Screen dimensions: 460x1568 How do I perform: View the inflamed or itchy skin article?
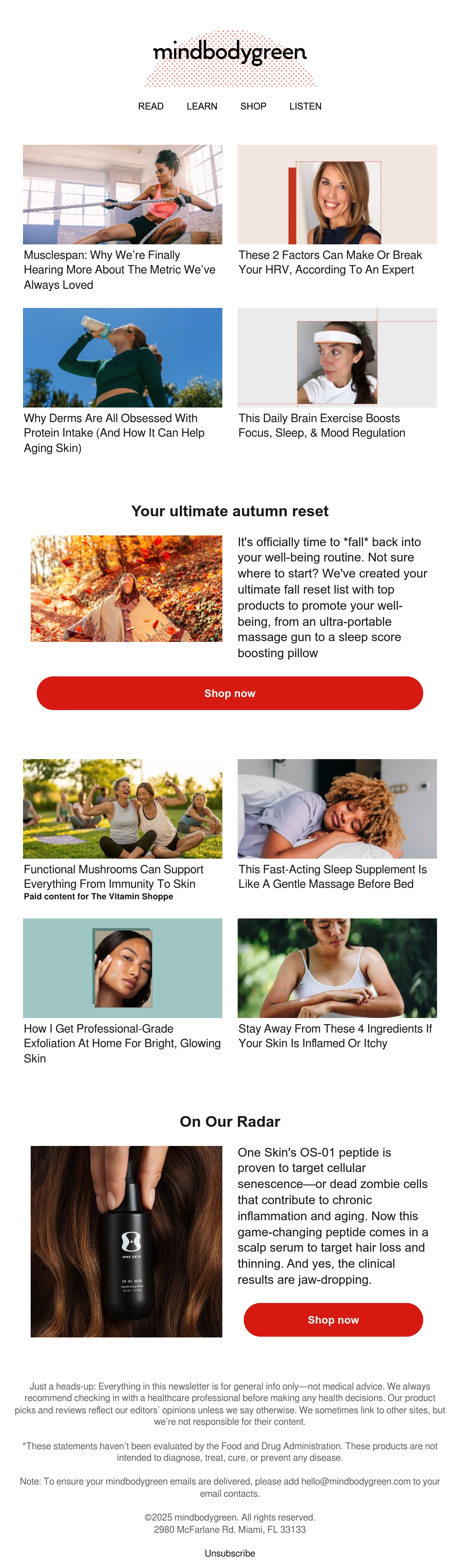335,1036
